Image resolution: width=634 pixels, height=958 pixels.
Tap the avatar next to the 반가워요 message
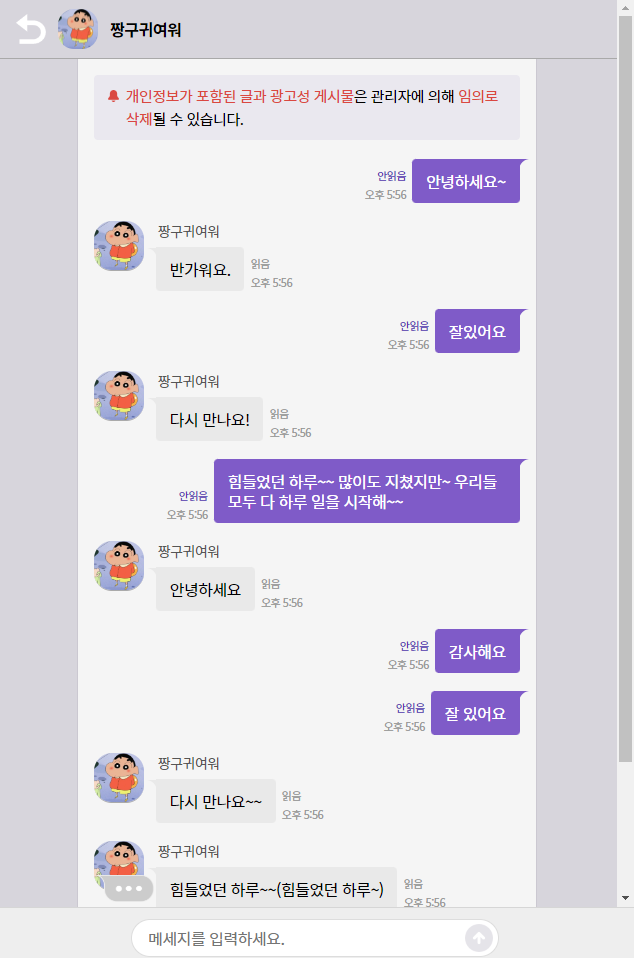click(119, 246)
